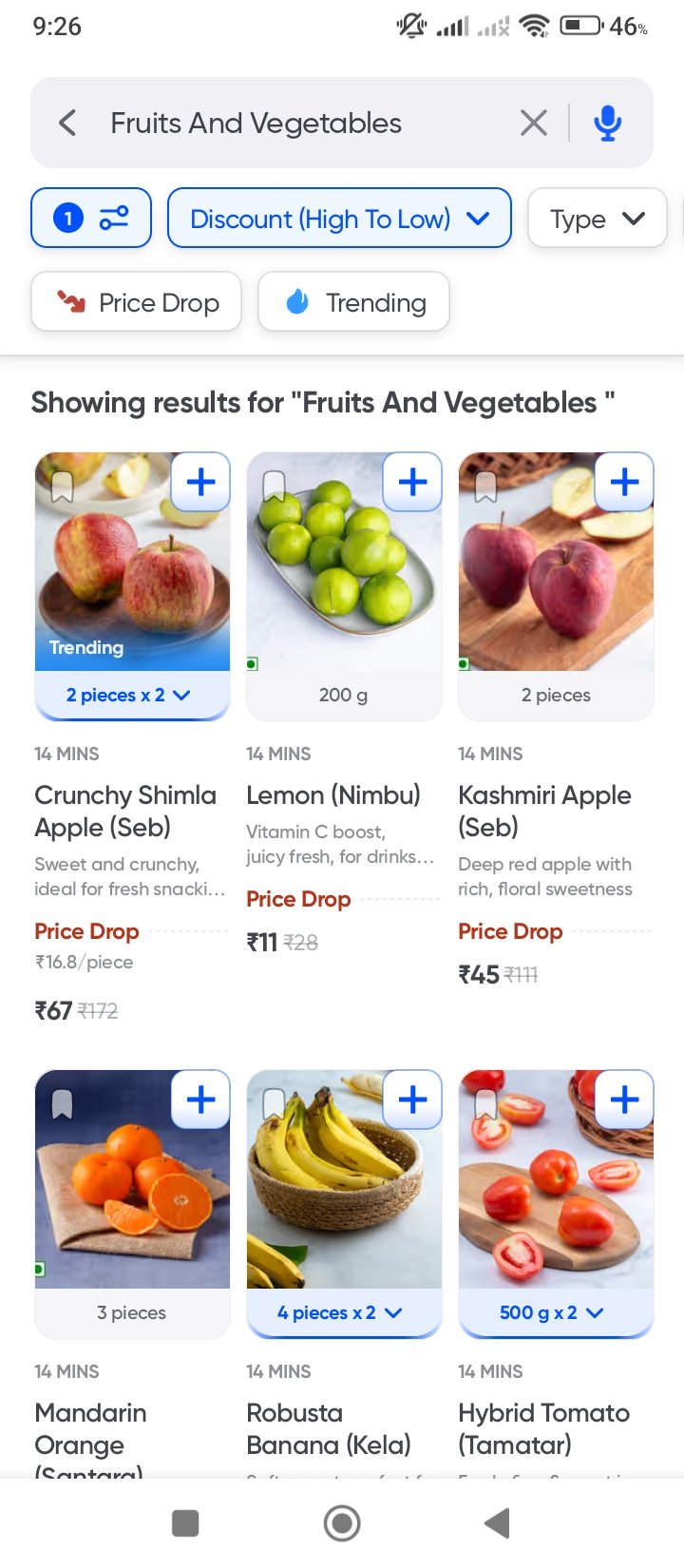
Task: Start voice search with the microphone
Action: tap(607, 123)
